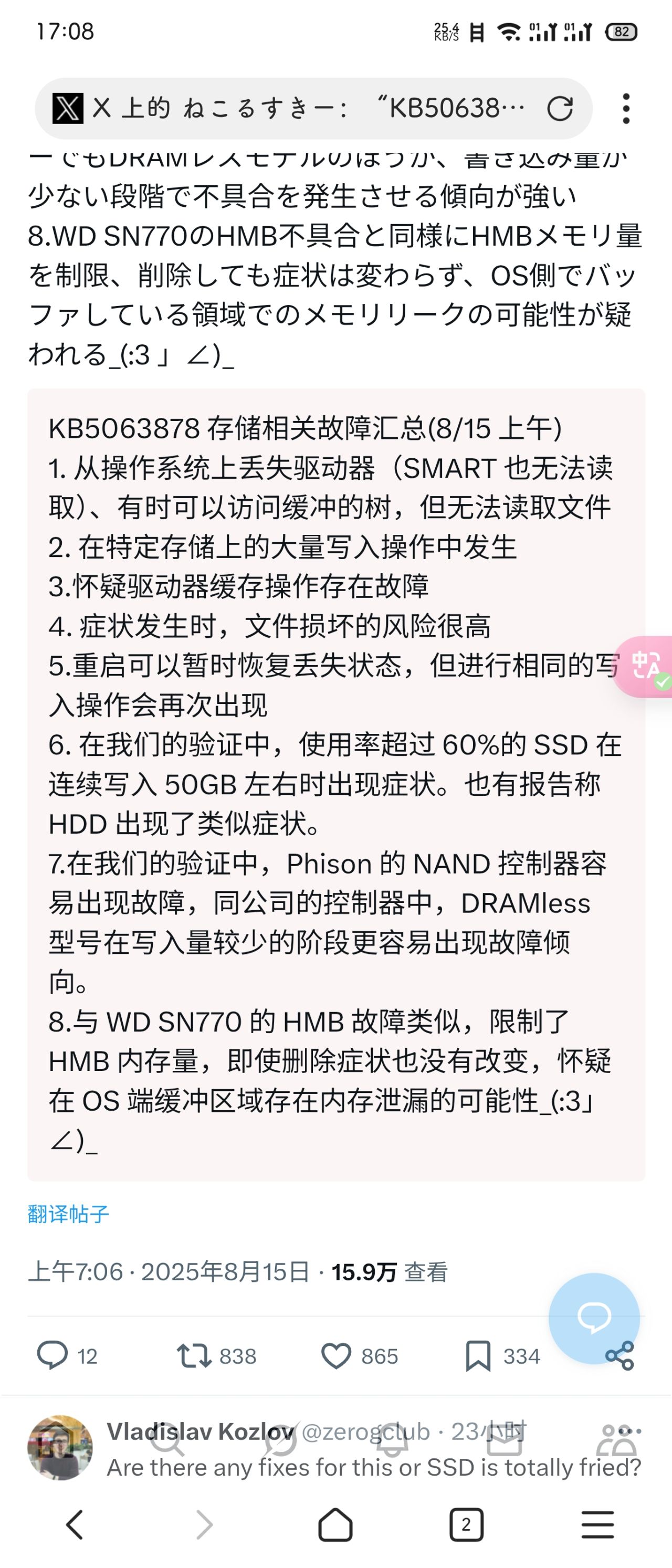
Task: Open the browser overflow menu
Action: [x=626, y=108]
